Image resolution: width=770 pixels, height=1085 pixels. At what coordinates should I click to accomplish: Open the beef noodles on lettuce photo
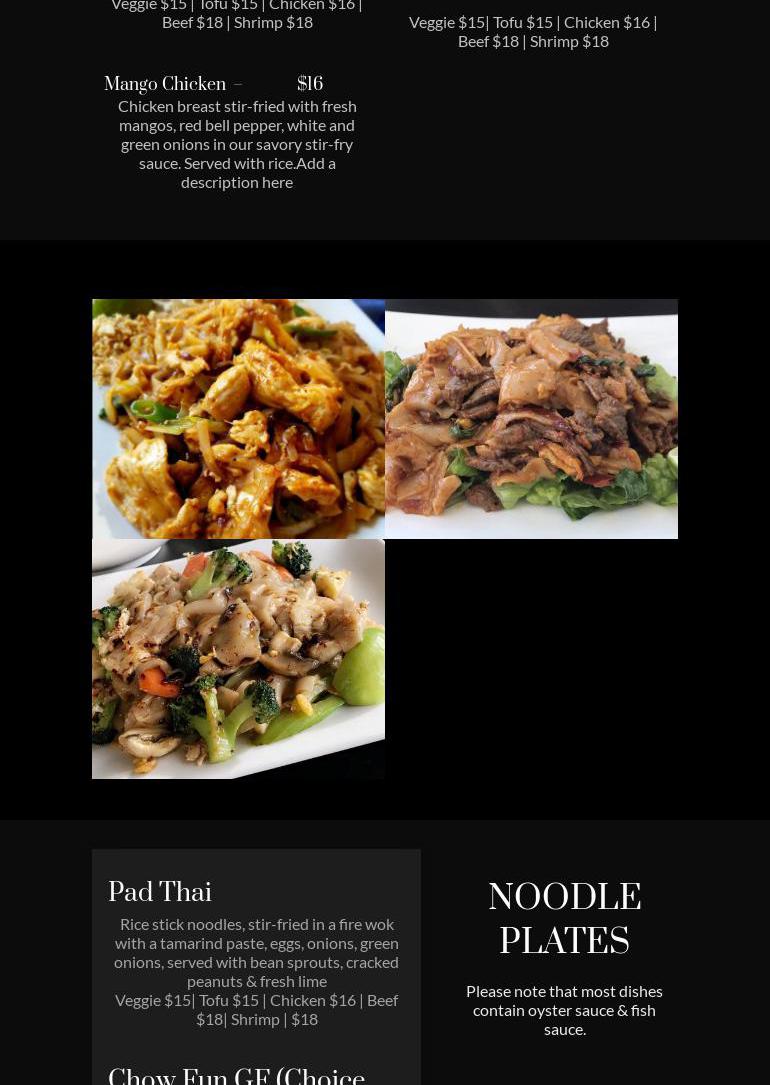coord(531,418)
